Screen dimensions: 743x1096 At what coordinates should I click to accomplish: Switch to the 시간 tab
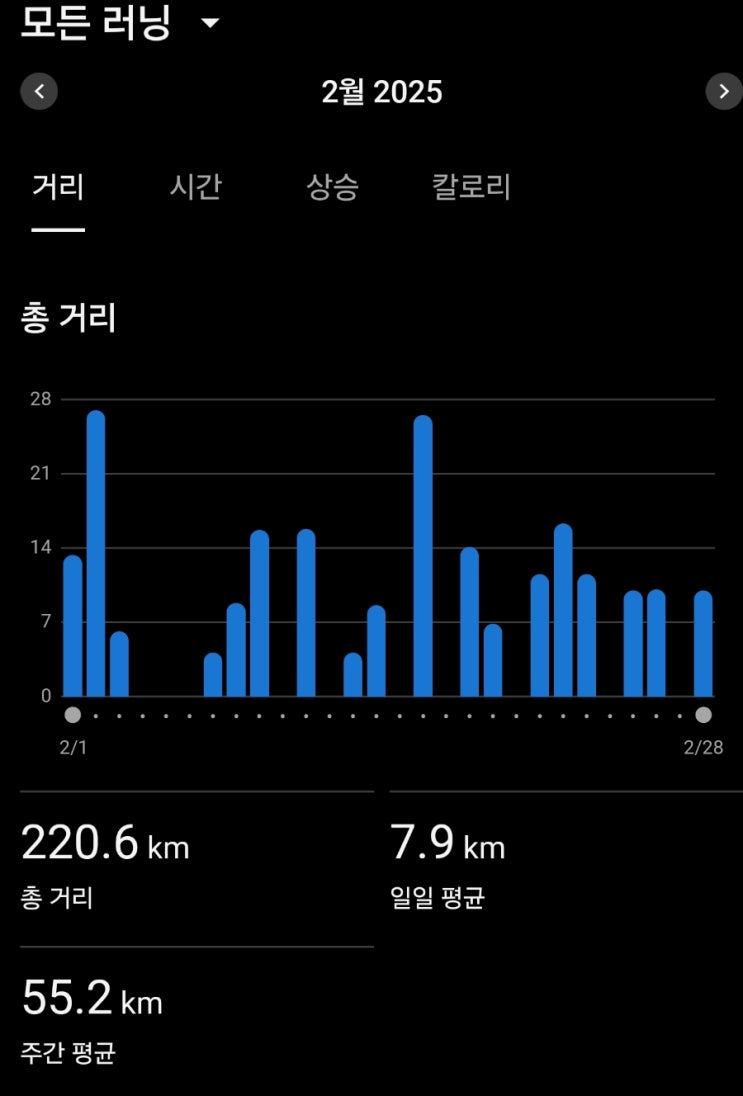(195, 187)
